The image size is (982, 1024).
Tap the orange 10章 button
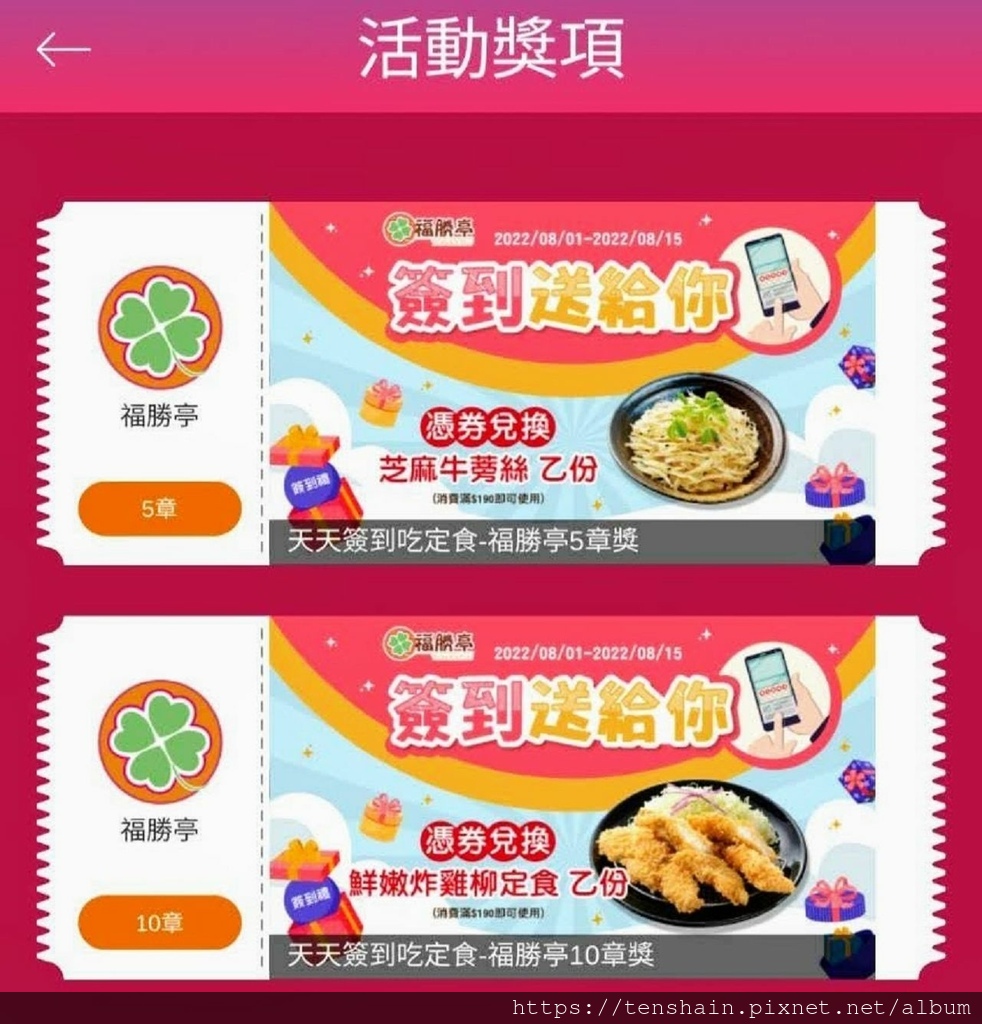(160, 923)
